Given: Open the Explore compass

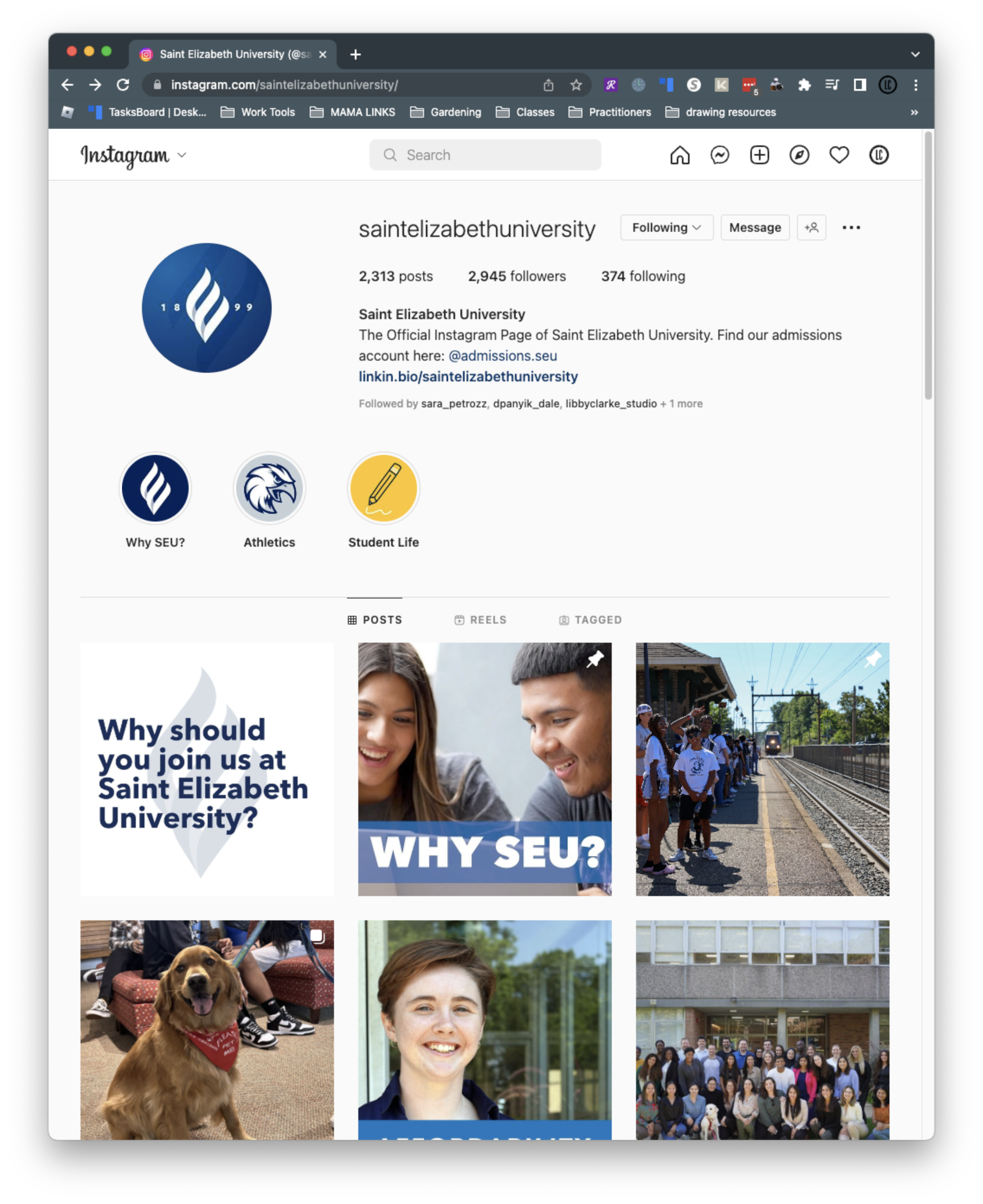Looking at the screenshot, I should click(x=799, y=155).
